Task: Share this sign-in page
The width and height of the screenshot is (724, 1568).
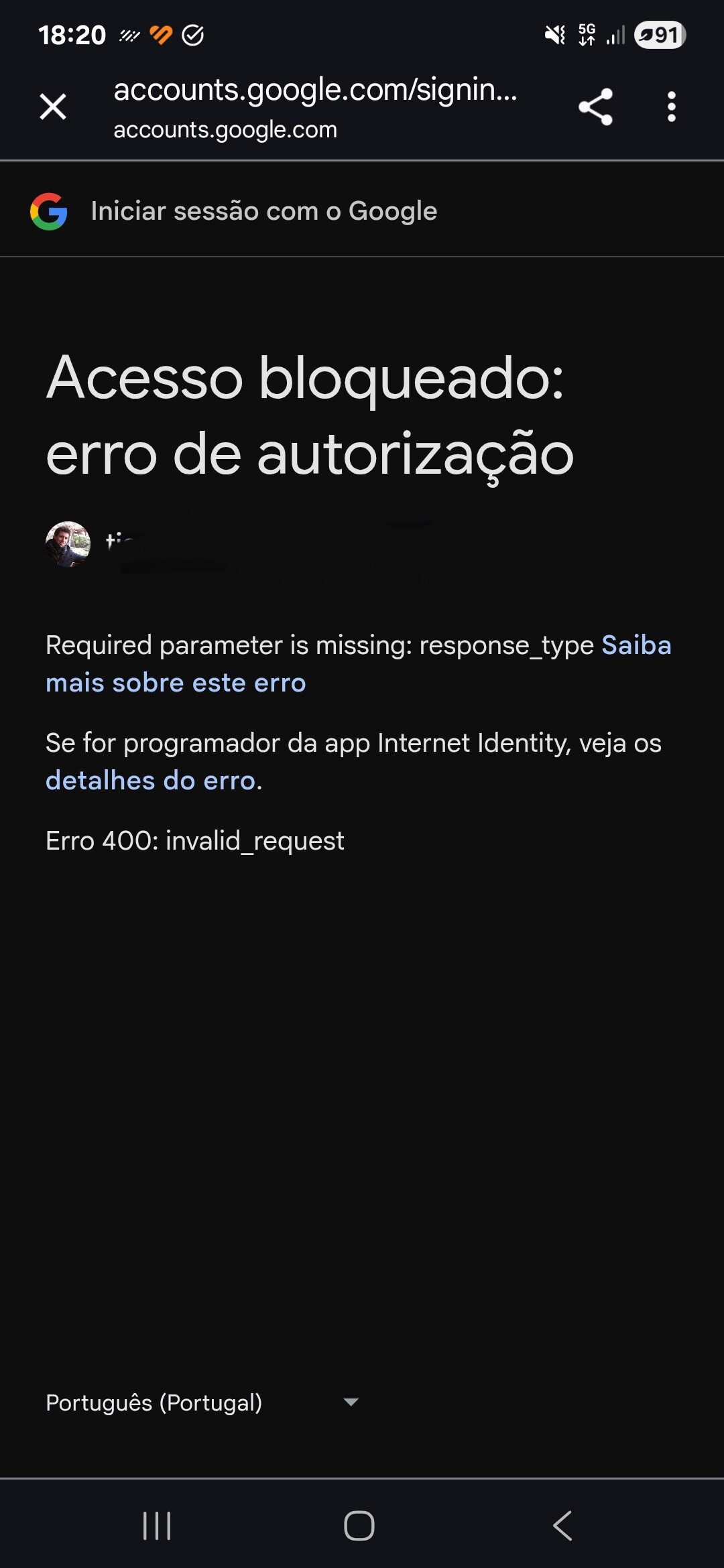Action: point(595,107)
